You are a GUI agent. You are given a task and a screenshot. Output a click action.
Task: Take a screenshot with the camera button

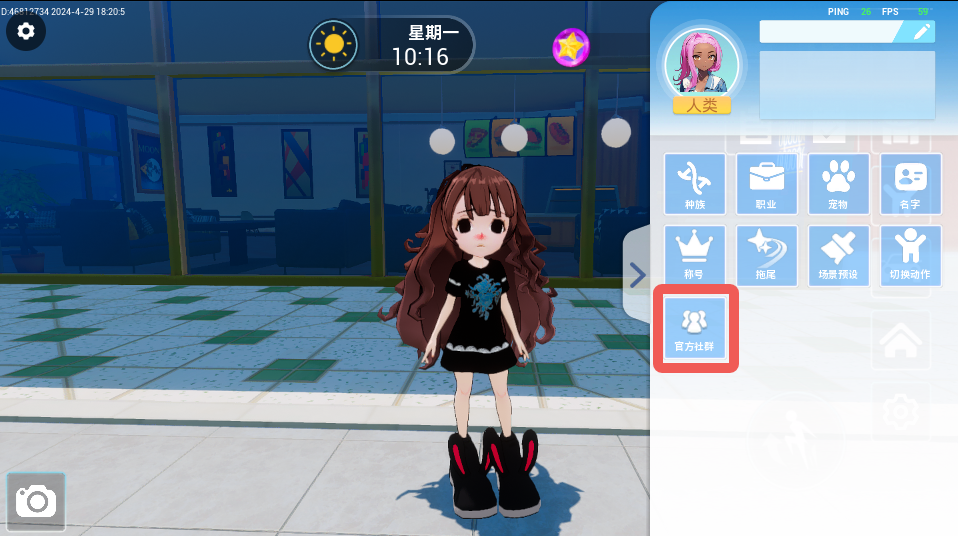[x=36, y=501]
